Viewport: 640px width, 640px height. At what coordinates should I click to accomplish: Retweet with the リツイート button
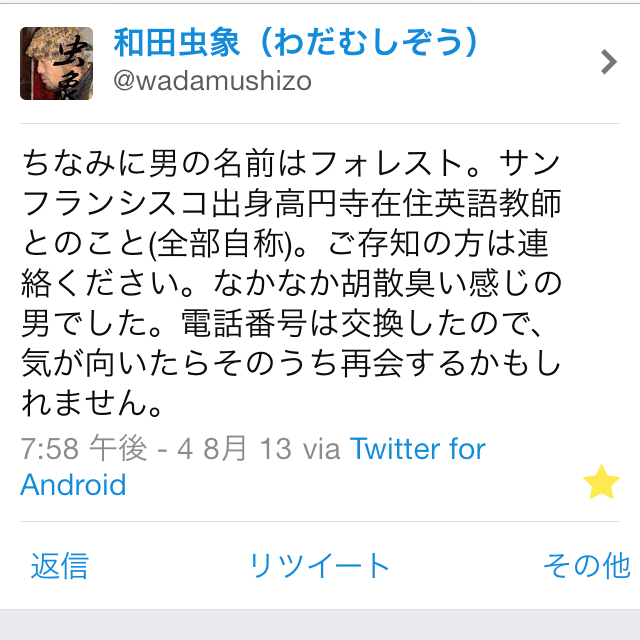[x=319, y=566]
